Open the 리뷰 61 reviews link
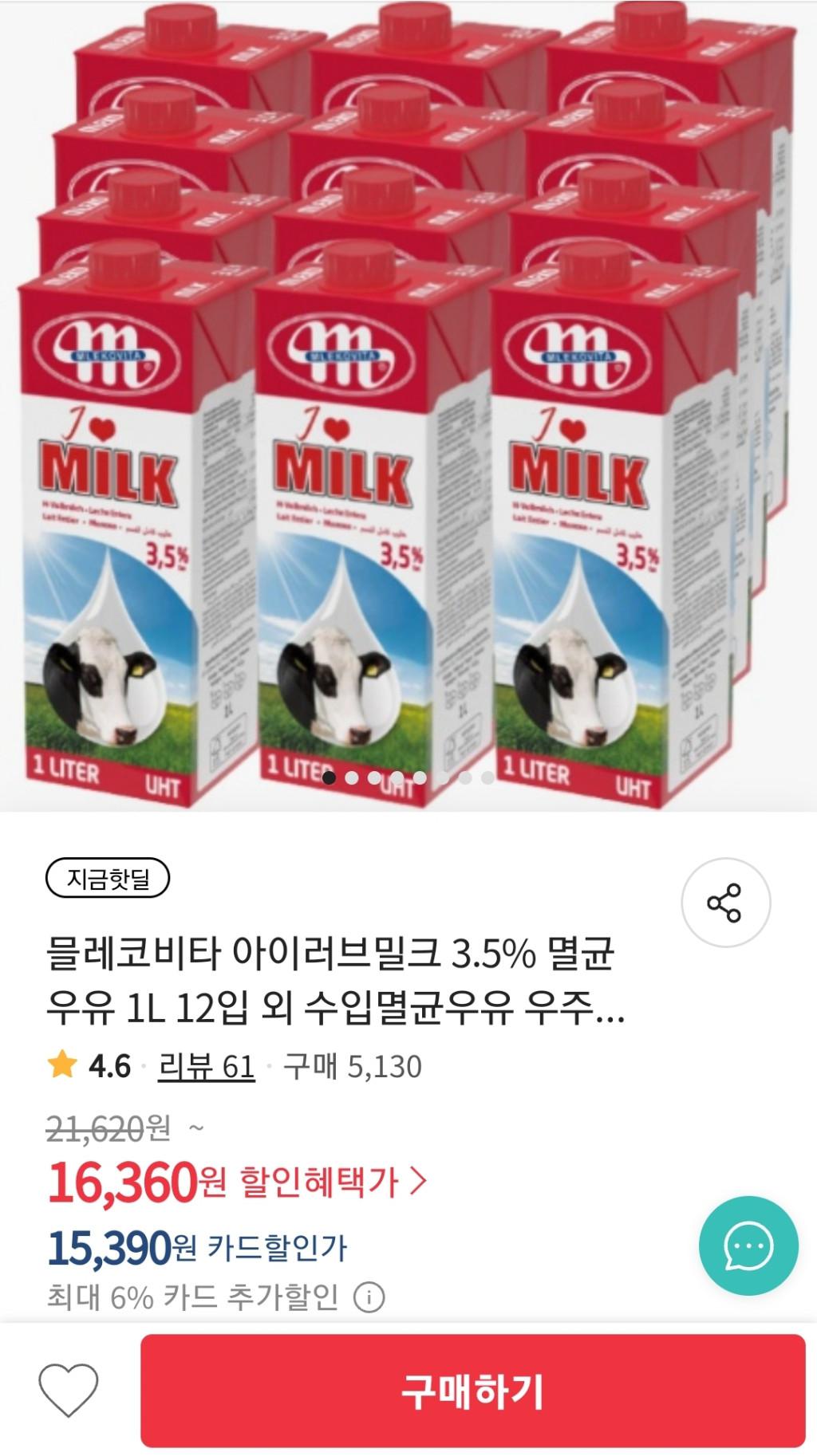Image resolution: width=817 pixels, height=1456 pixels. click(x=207, y=1066)
